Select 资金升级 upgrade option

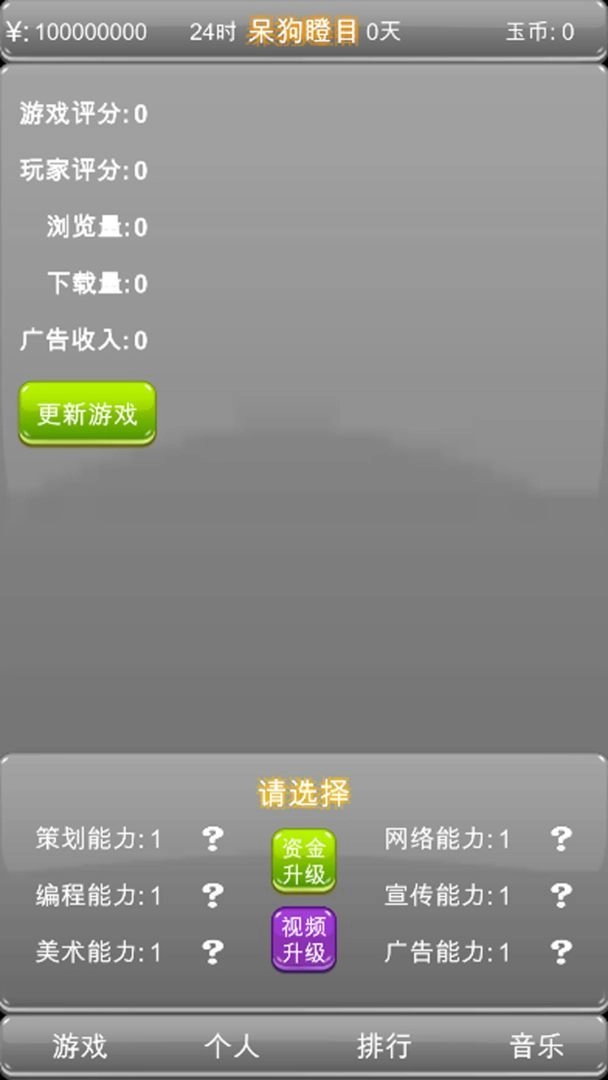(x=304, y=861)
